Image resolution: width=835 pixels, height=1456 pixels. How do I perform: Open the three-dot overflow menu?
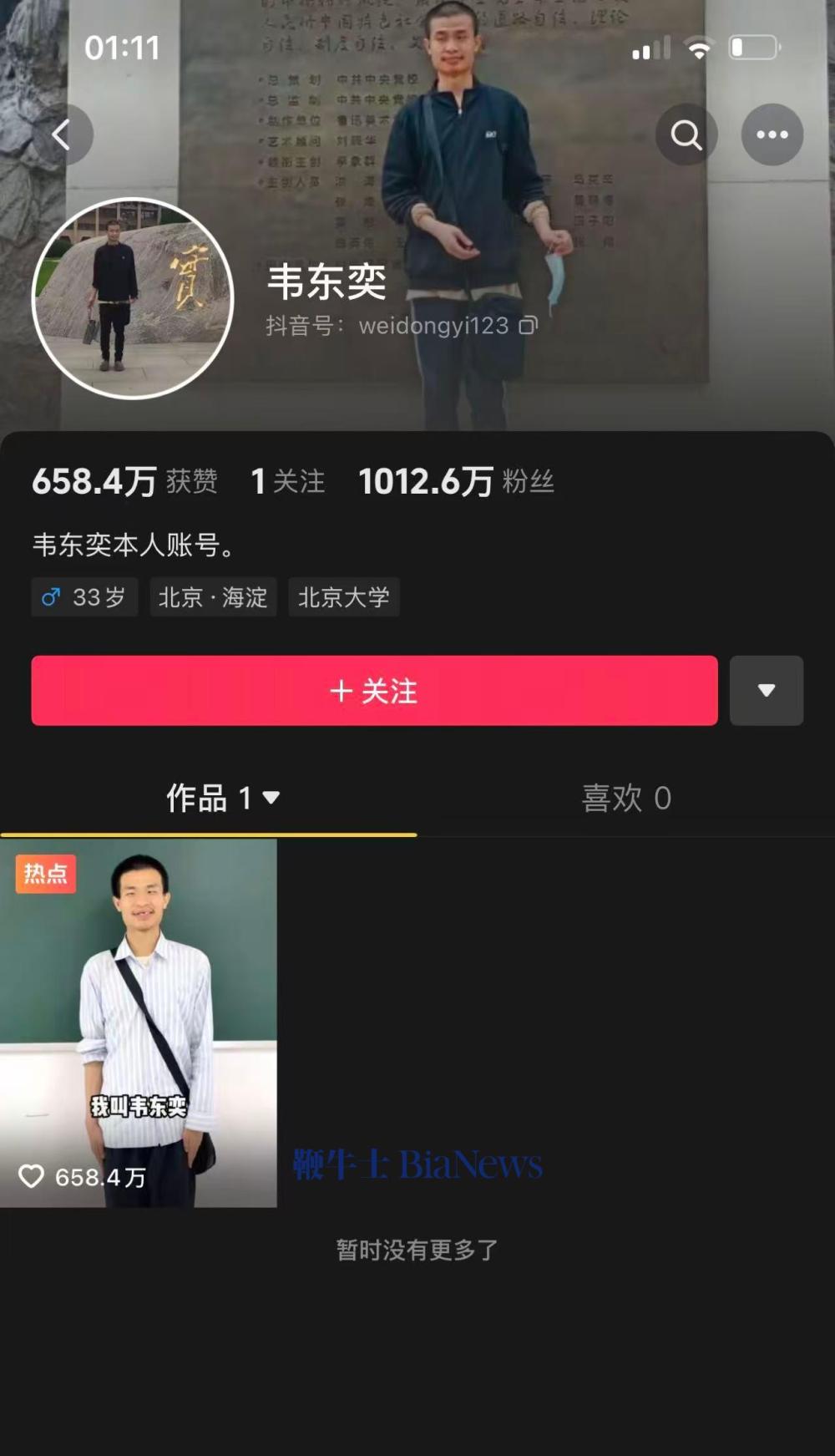click(x=772, y=134)
